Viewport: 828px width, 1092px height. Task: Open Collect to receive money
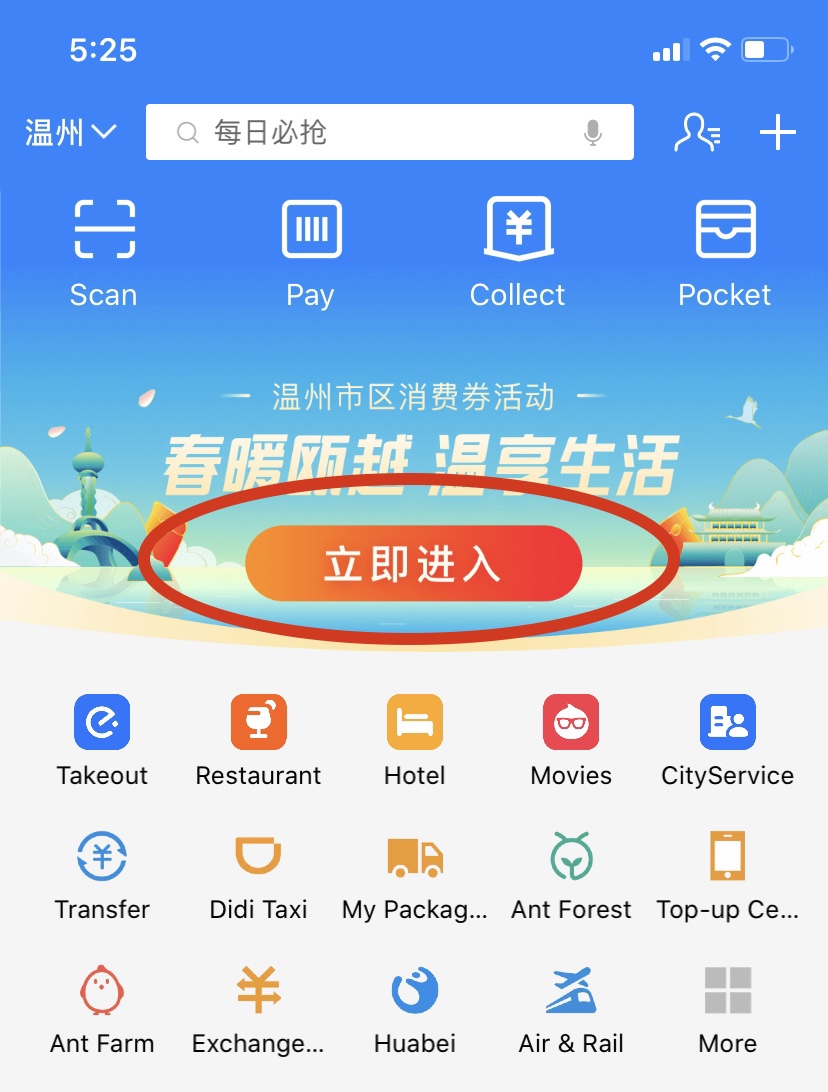click(517, 254)
